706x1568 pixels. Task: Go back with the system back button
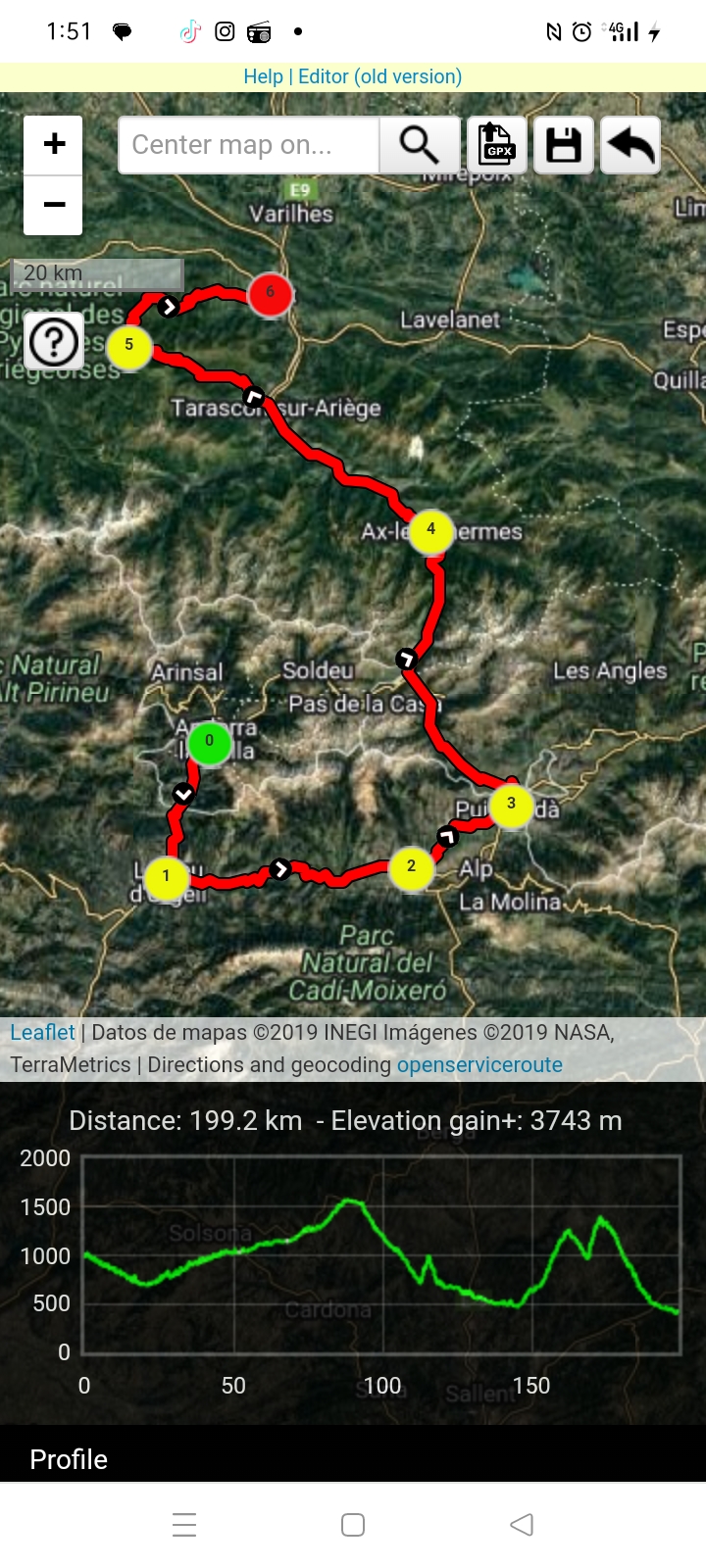522,1525
